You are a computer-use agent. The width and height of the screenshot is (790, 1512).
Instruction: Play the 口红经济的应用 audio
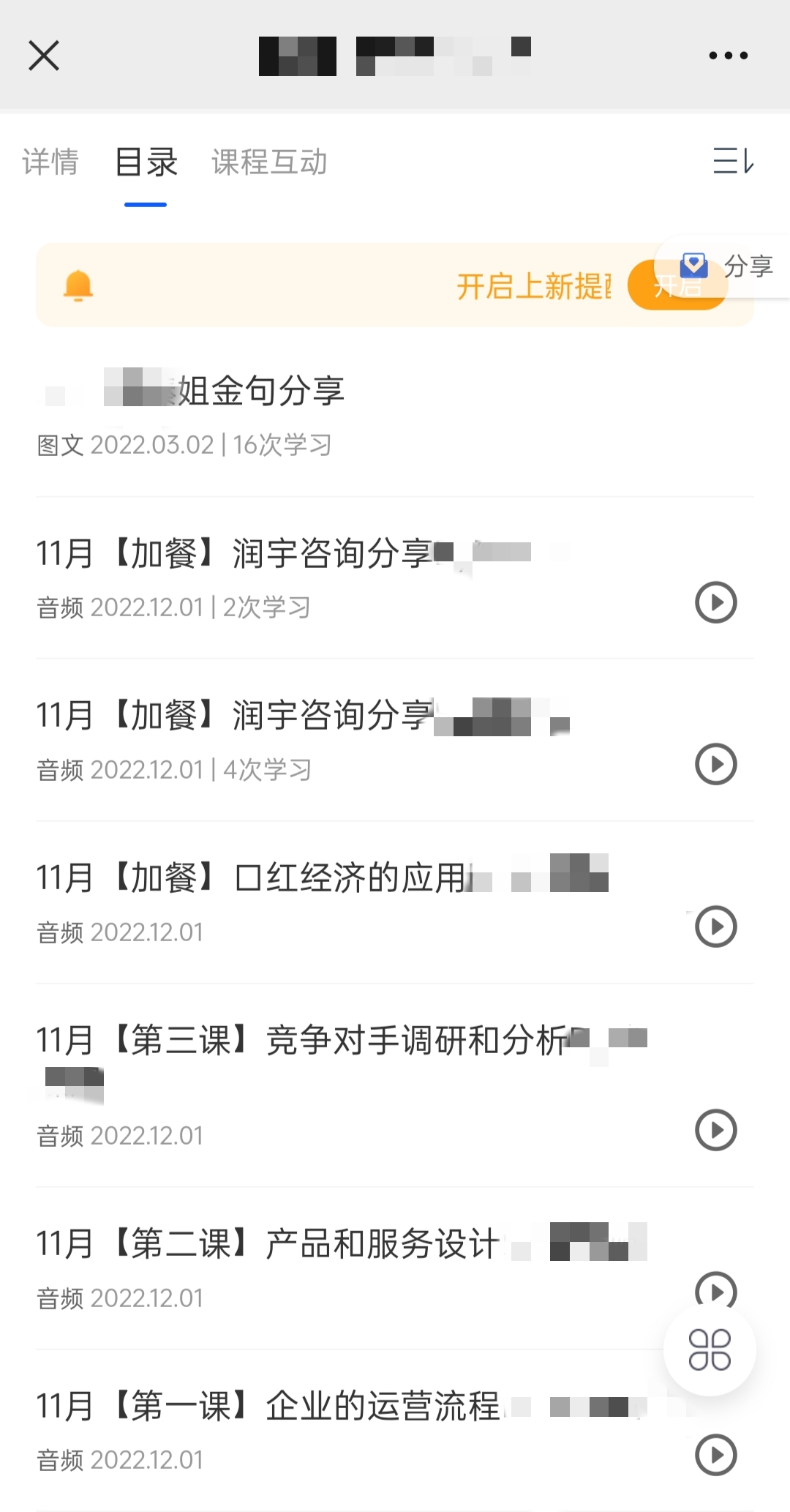715,927
